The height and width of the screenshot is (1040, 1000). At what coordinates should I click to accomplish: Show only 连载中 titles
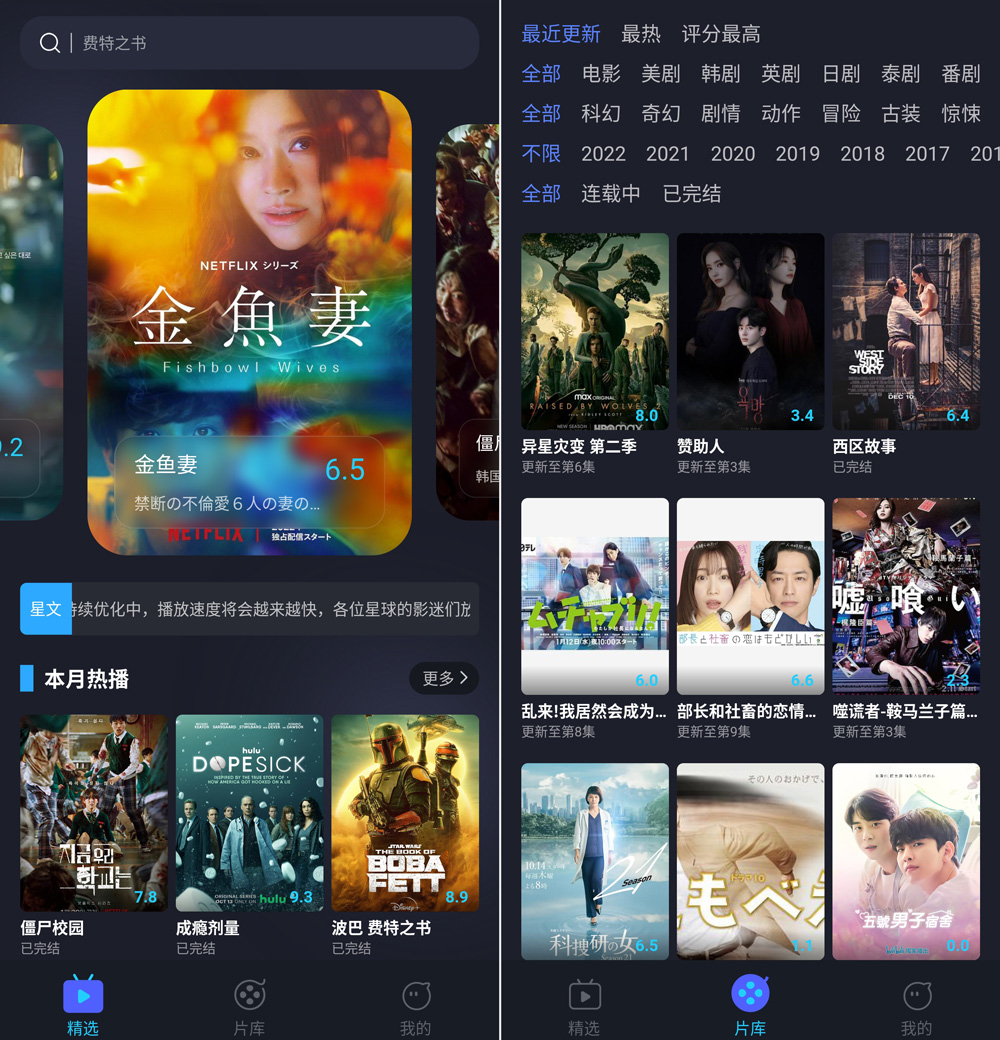[611, 194]
